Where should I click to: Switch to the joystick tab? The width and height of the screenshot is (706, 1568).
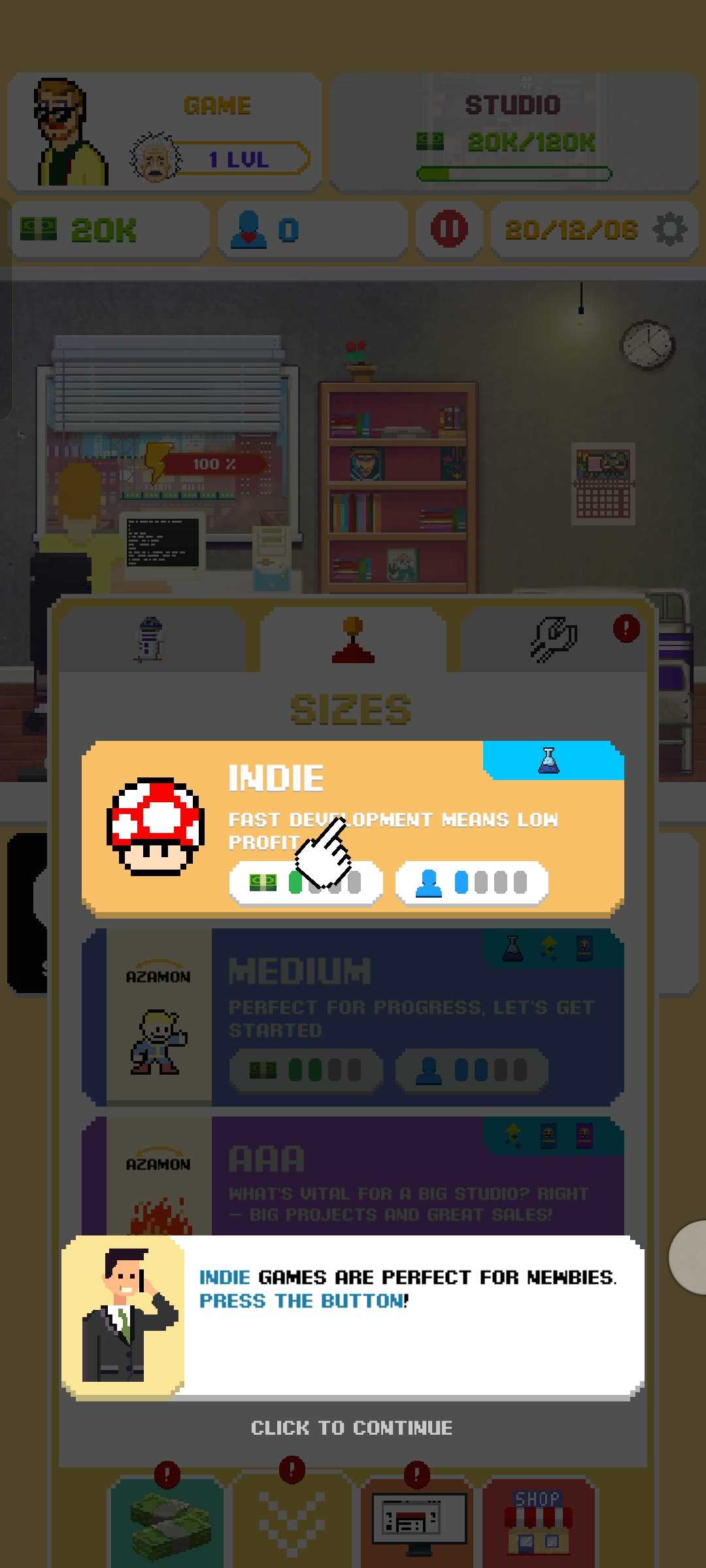(353, 640)
